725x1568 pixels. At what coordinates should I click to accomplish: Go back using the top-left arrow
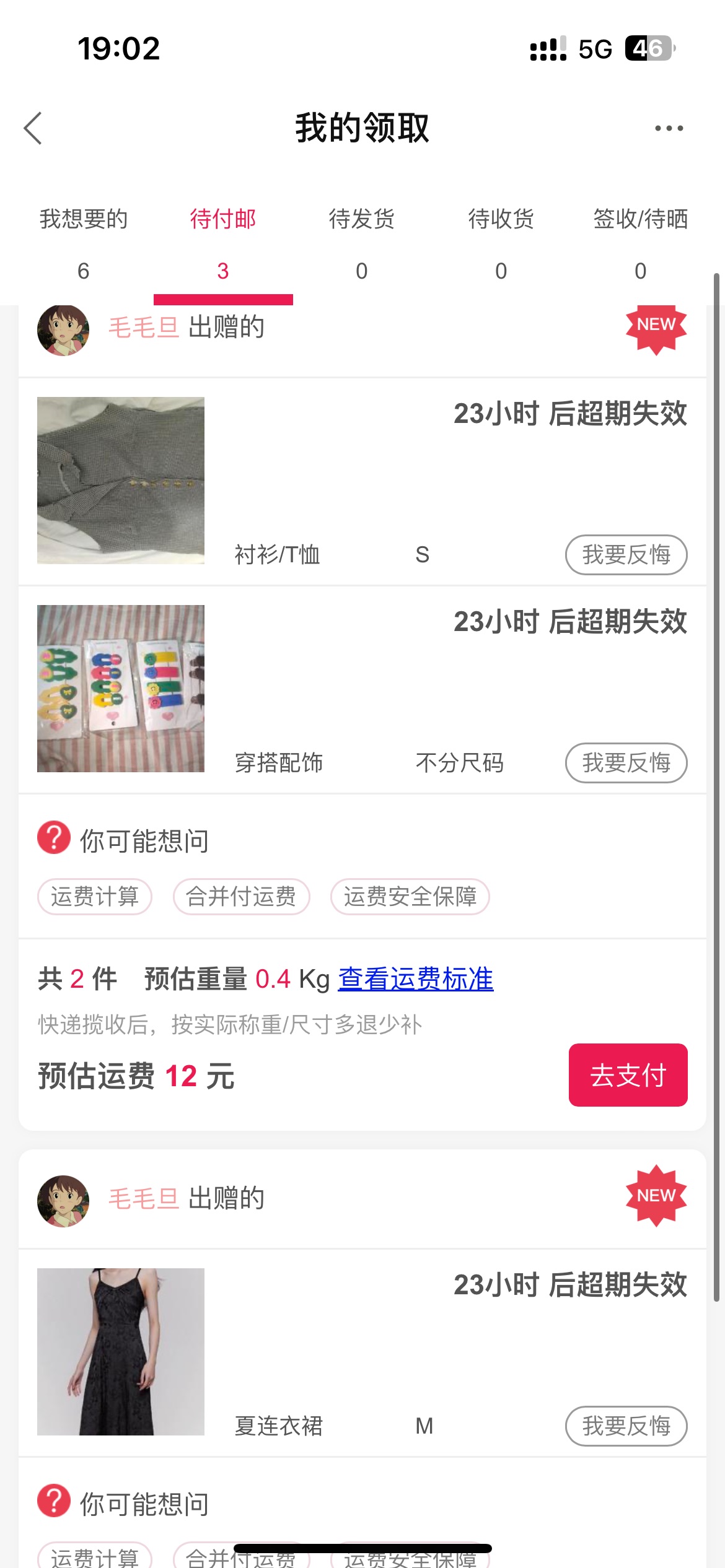pyautogui.click(x=33, y=128)
